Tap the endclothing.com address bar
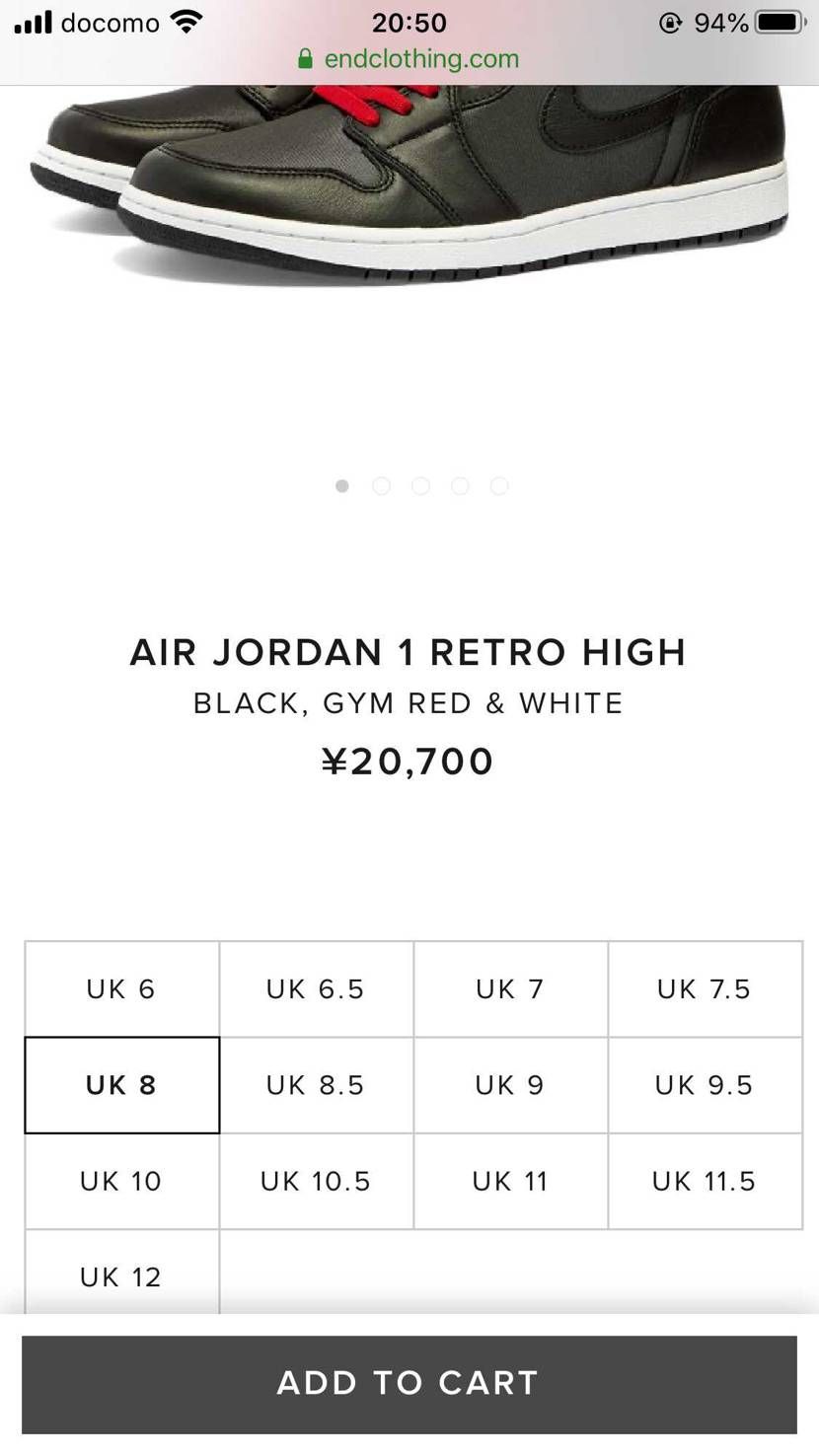 coord(409,59)
